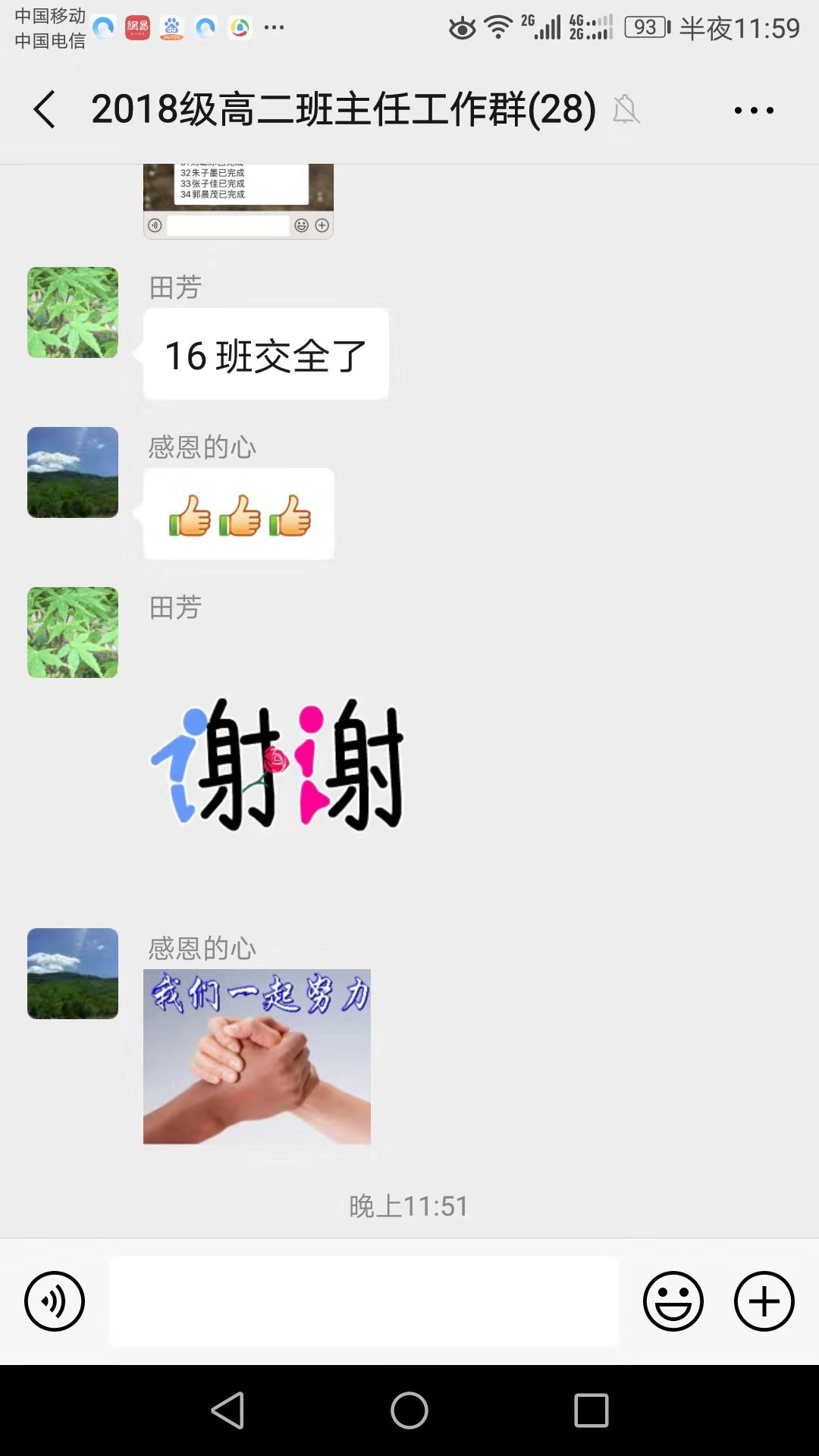This screenshot has height=1456, width=819.
Task: Open the plus attachments menu
Action: 764,1301
